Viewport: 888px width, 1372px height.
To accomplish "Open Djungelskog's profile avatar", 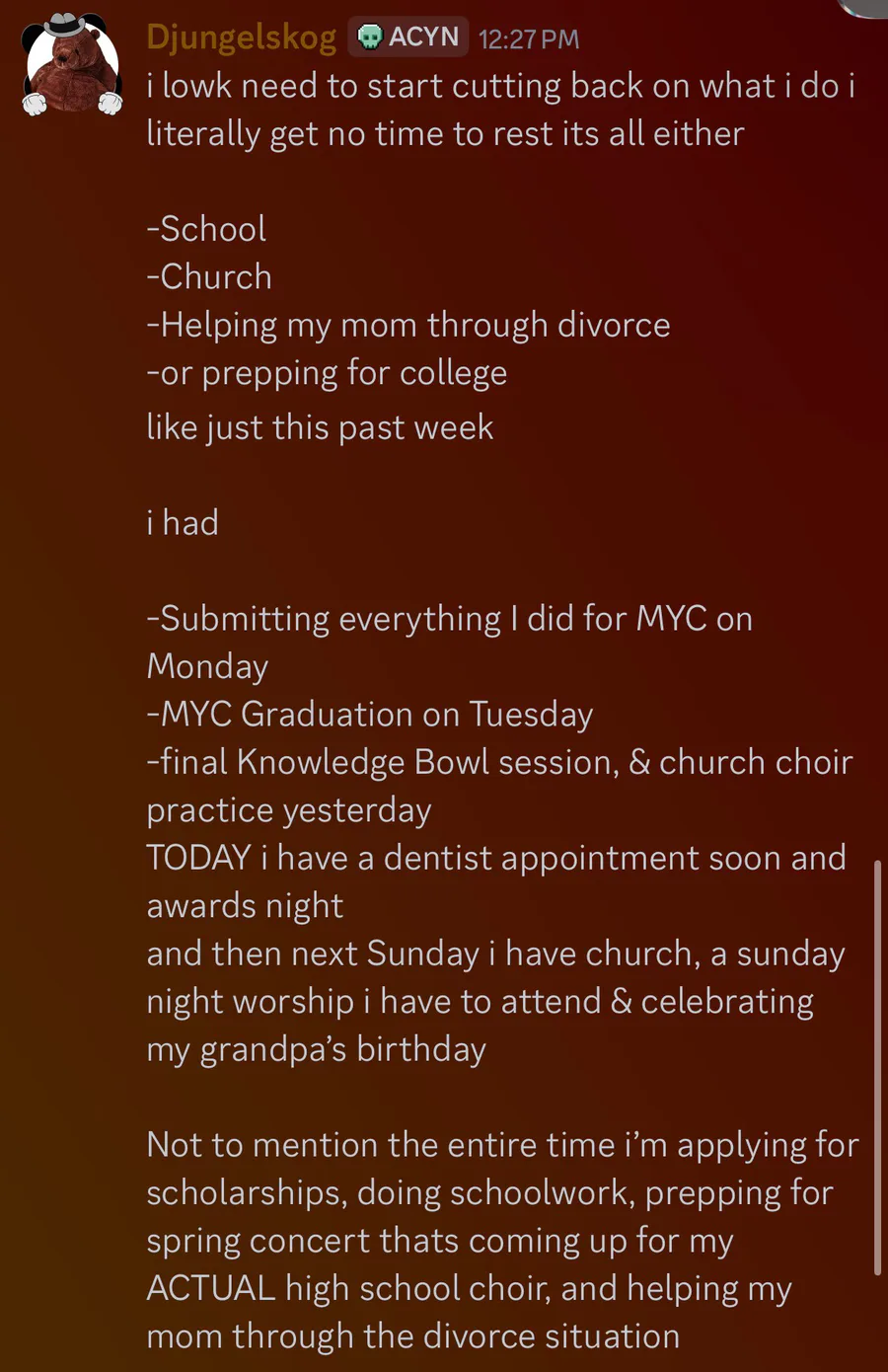I will 71,65.
